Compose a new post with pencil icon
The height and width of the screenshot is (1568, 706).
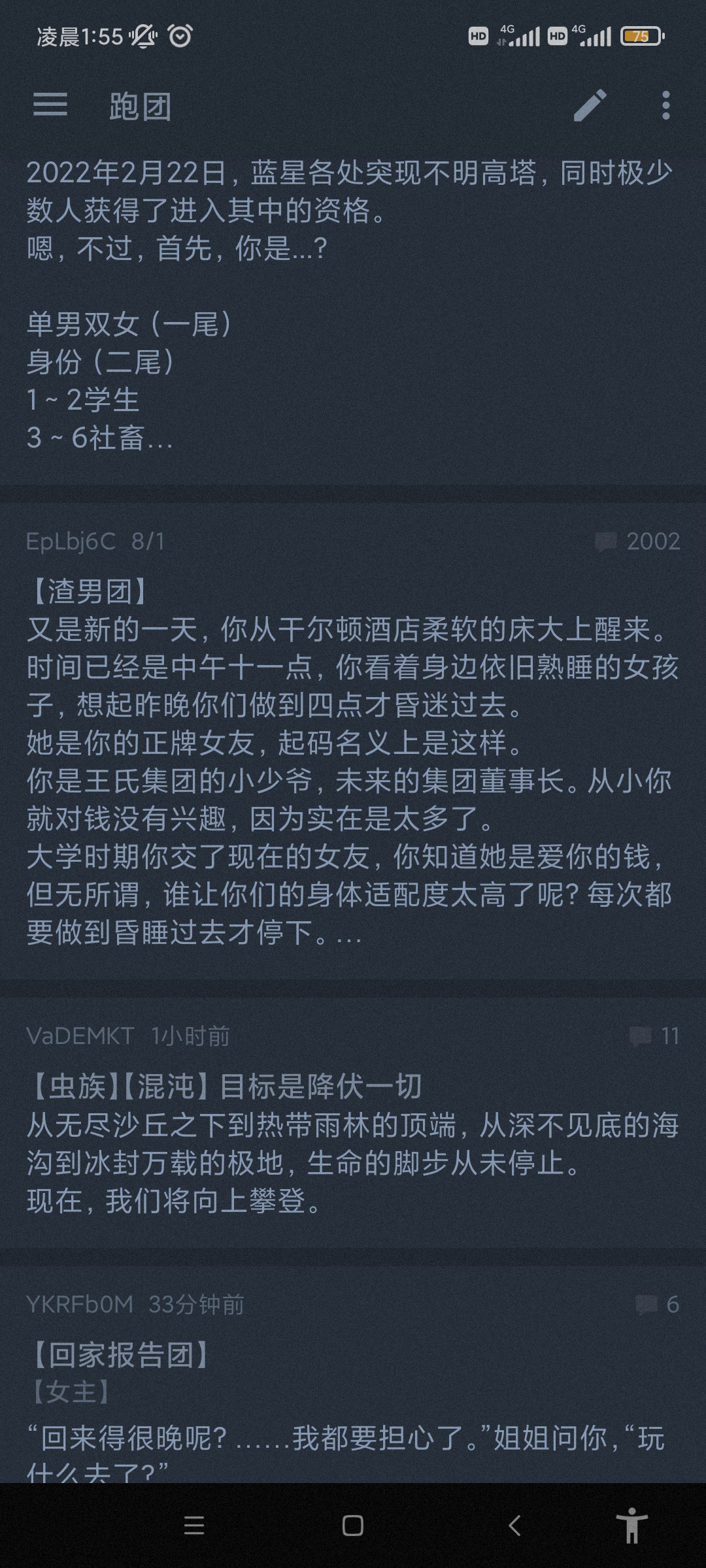[590, 105]
